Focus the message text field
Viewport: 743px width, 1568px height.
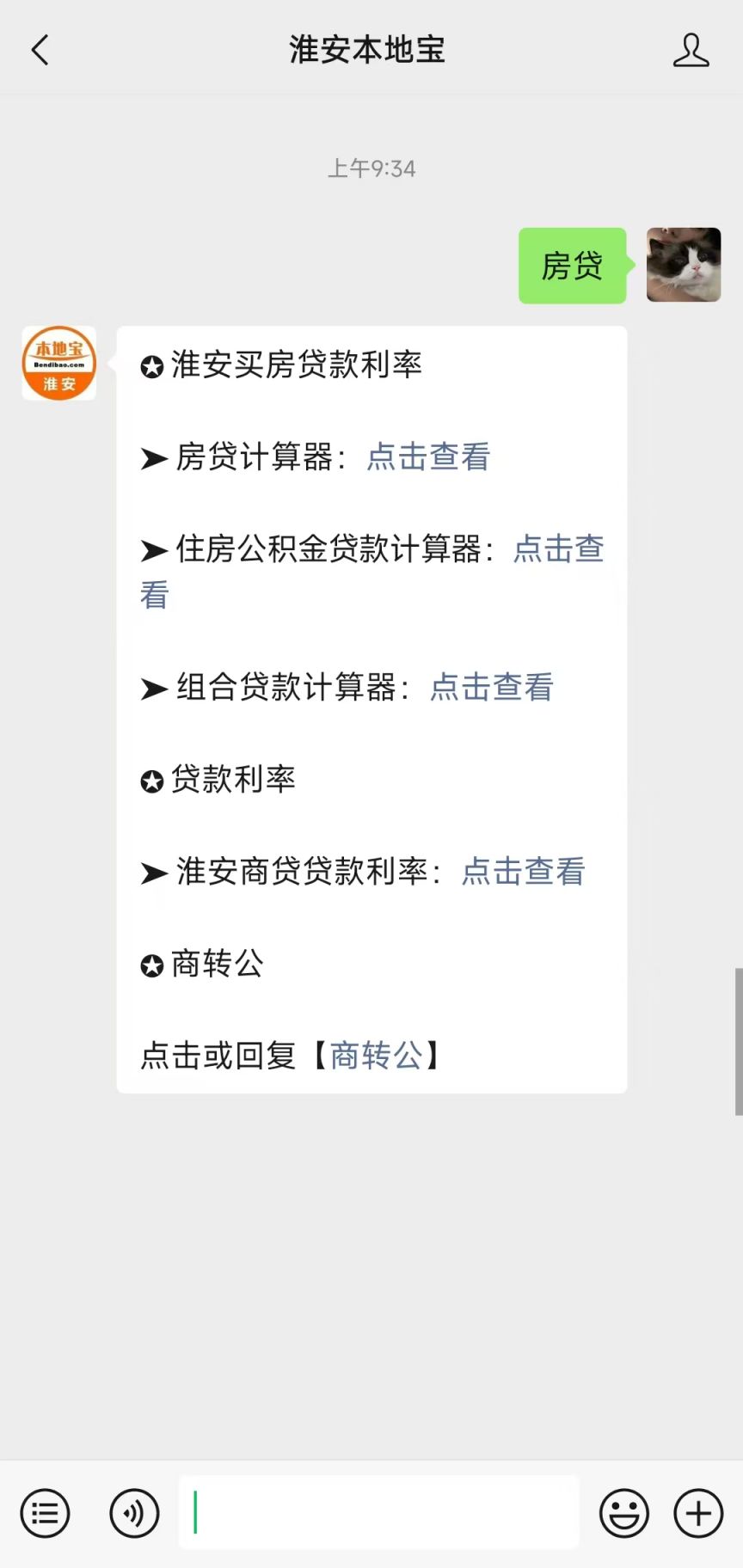coord(378,1512)
